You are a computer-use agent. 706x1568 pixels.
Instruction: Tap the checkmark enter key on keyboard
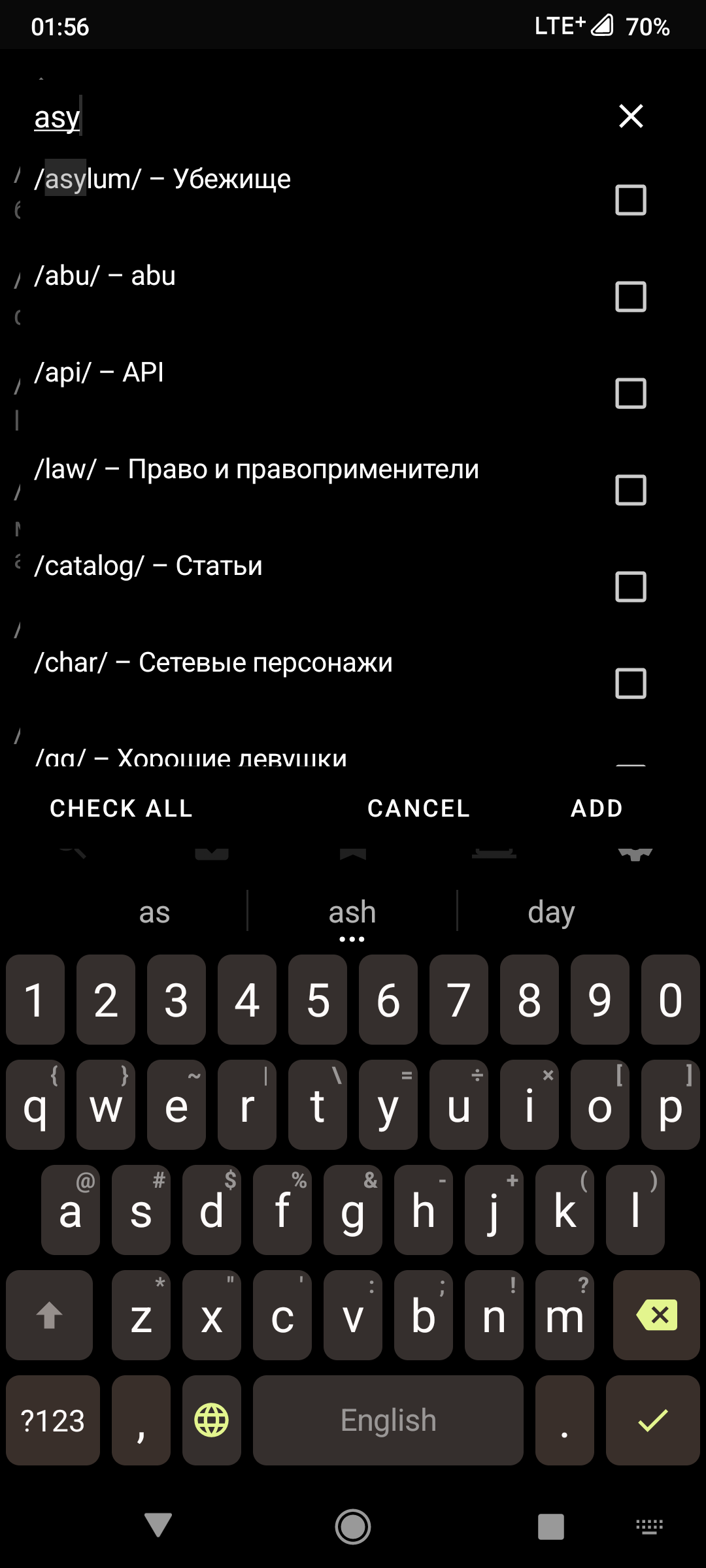click(652, 1420)
